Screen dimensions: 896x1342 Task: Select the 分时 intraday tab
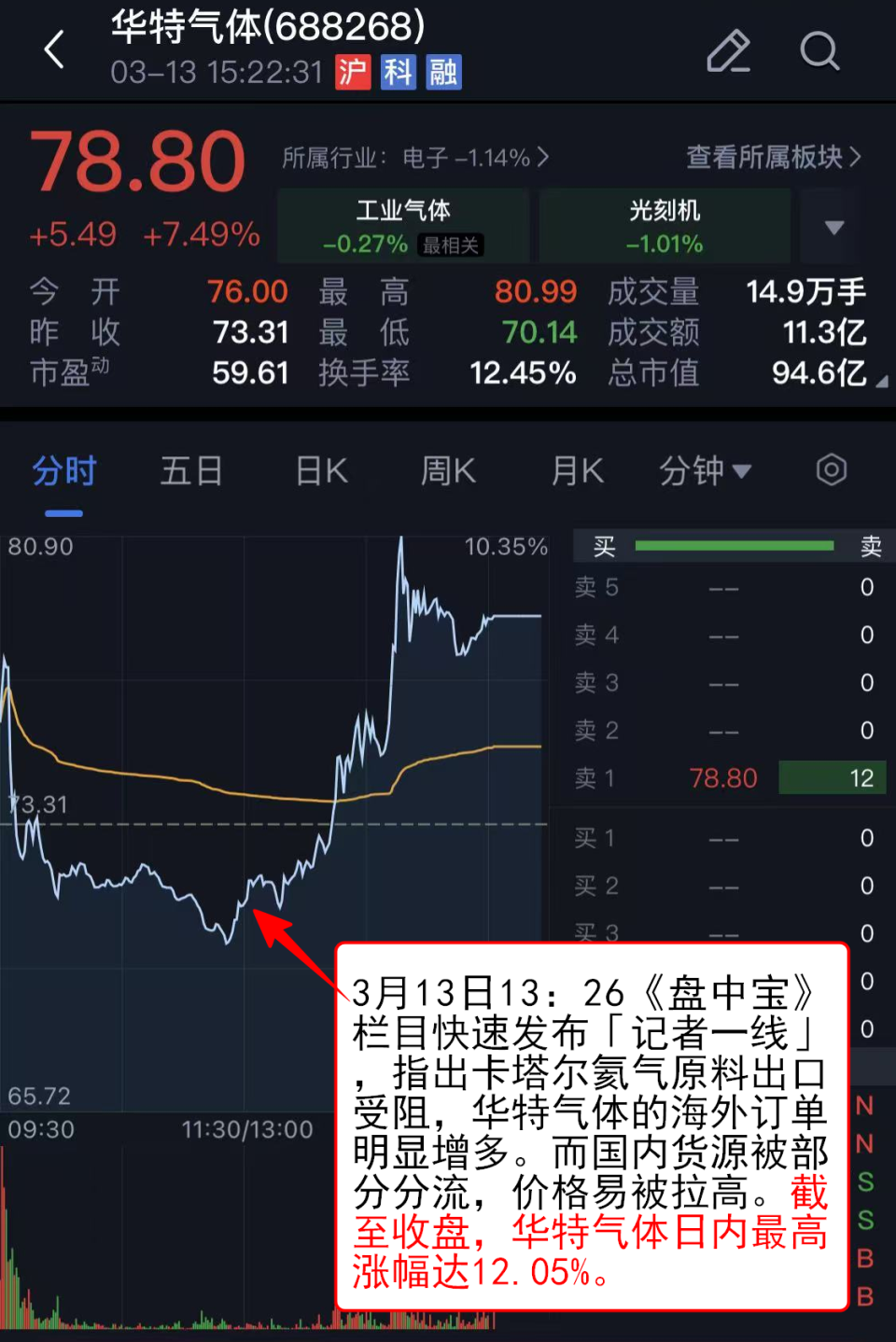point(63,471)
